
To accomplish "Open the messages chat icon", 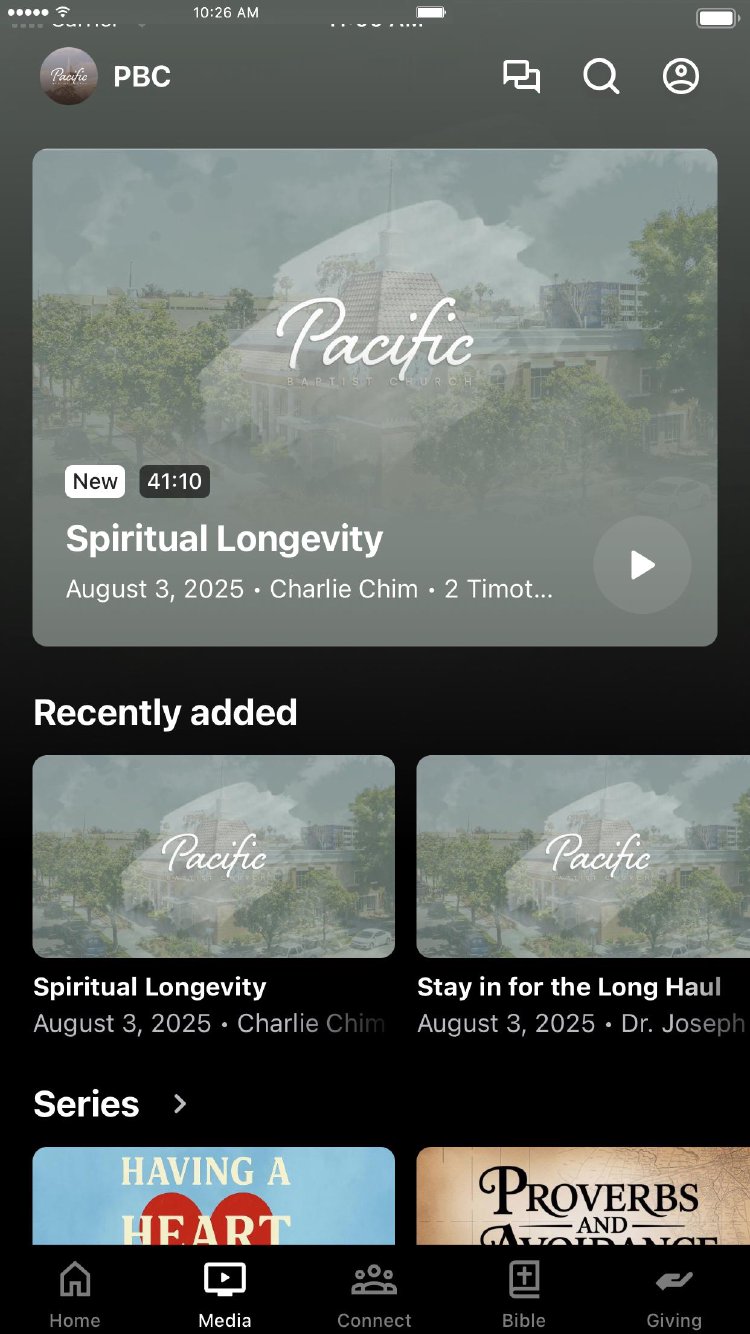I will click(521, 77).
